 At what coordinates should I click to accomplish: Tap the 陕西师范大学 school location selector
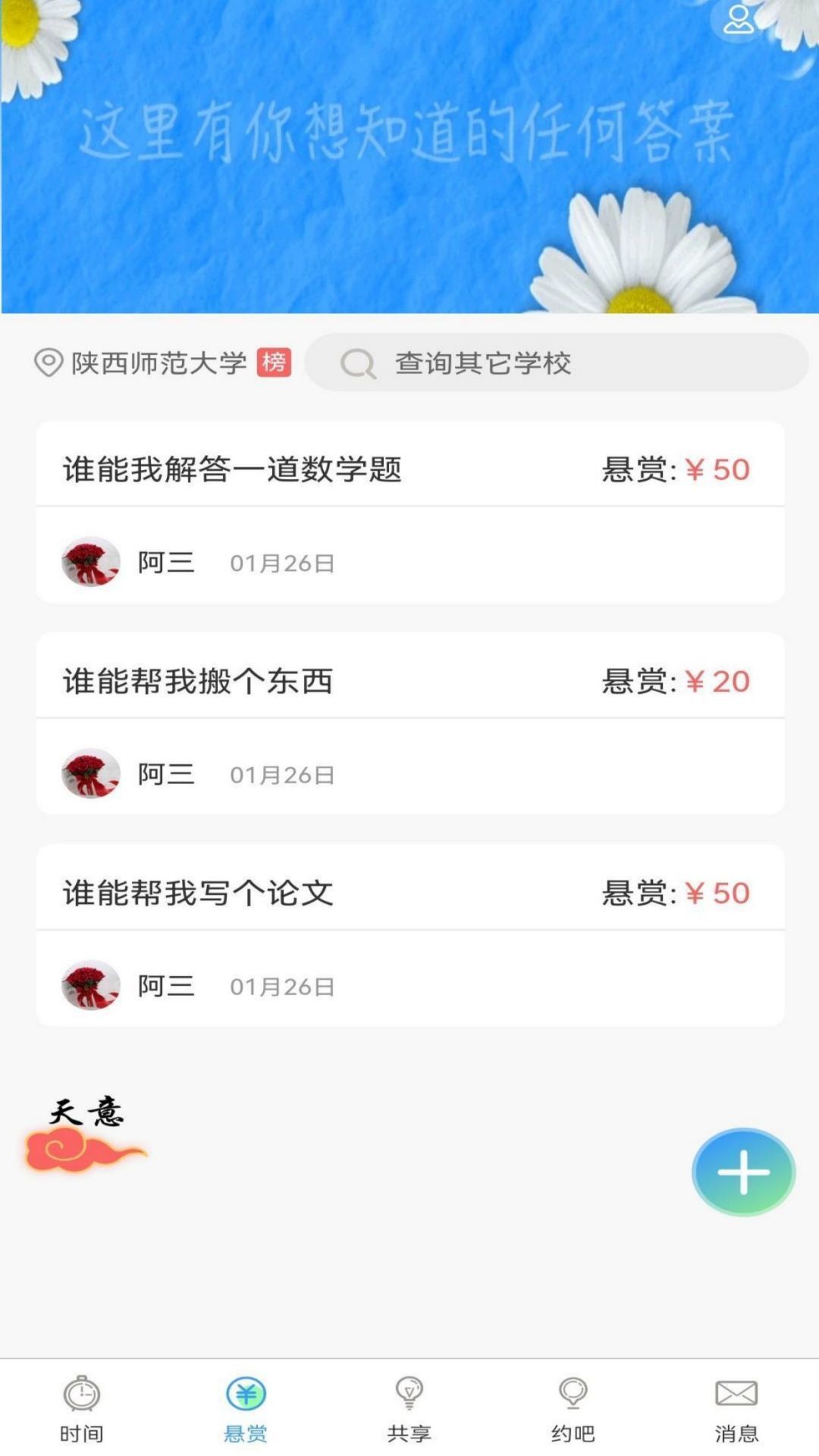click(x=143, y=363)
